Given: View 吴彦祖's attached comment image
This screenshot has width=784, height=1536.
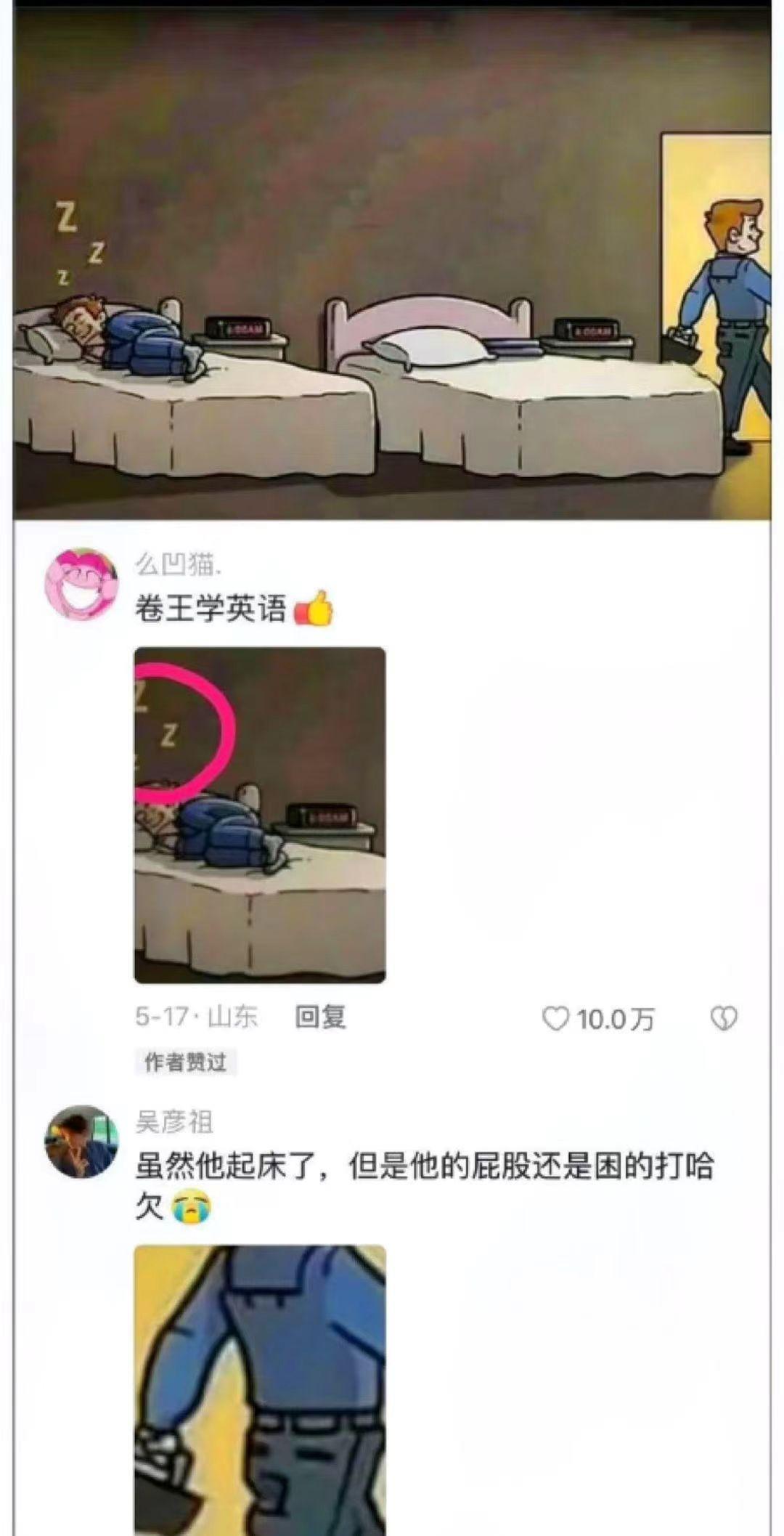Looking at the screenshot, I should click(x=260, y=1389).
